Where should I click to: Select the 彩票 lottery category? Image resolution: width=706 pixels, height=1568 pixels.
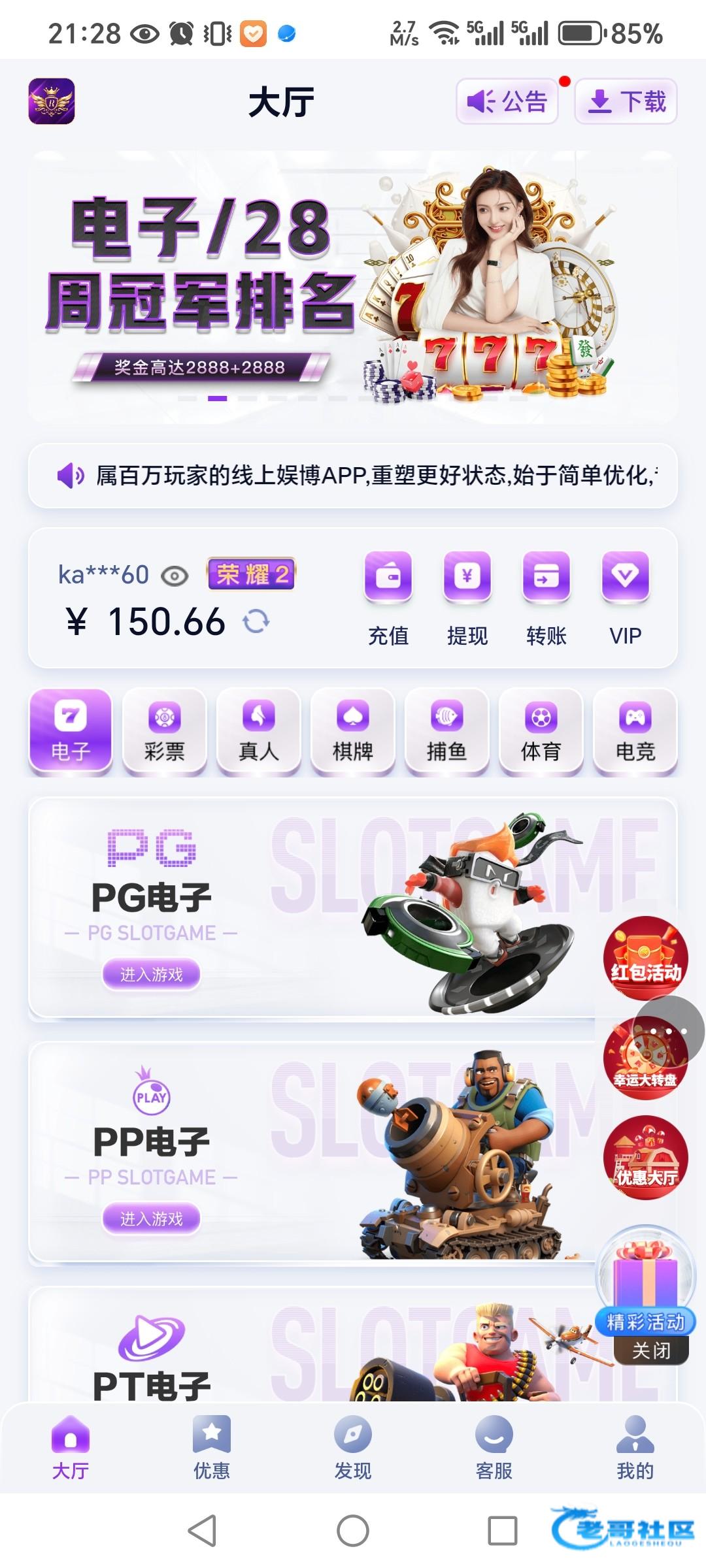(x=165, y=732)
